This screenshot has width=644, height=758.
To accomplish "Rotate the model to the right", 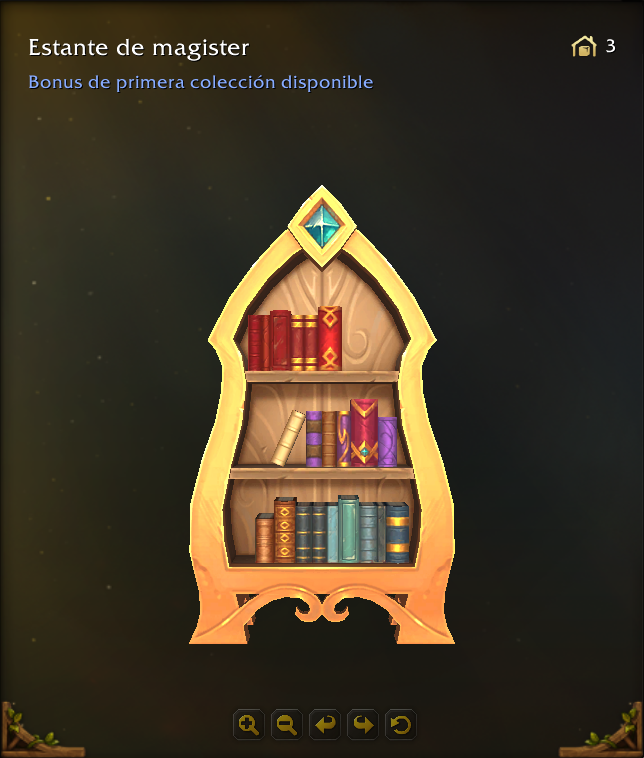I will [363, 725].
